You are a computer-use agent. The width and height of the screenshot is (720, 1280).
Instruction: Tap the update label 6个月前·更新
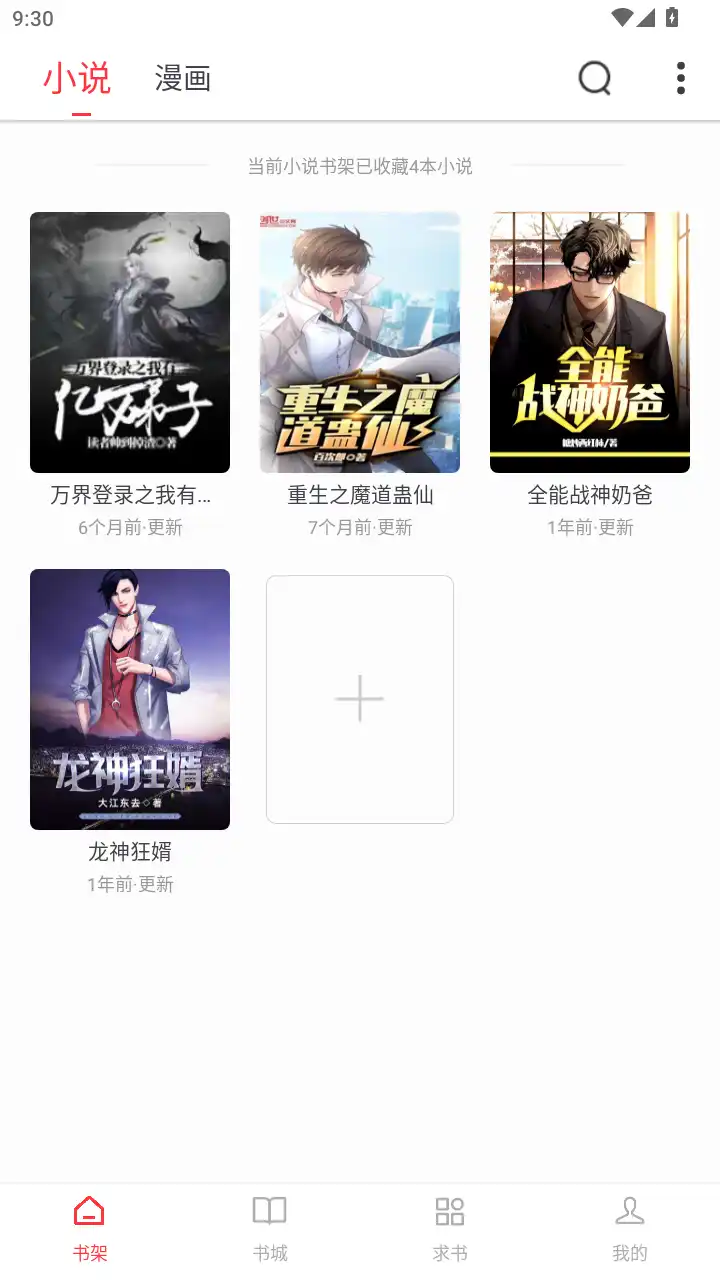130,527
